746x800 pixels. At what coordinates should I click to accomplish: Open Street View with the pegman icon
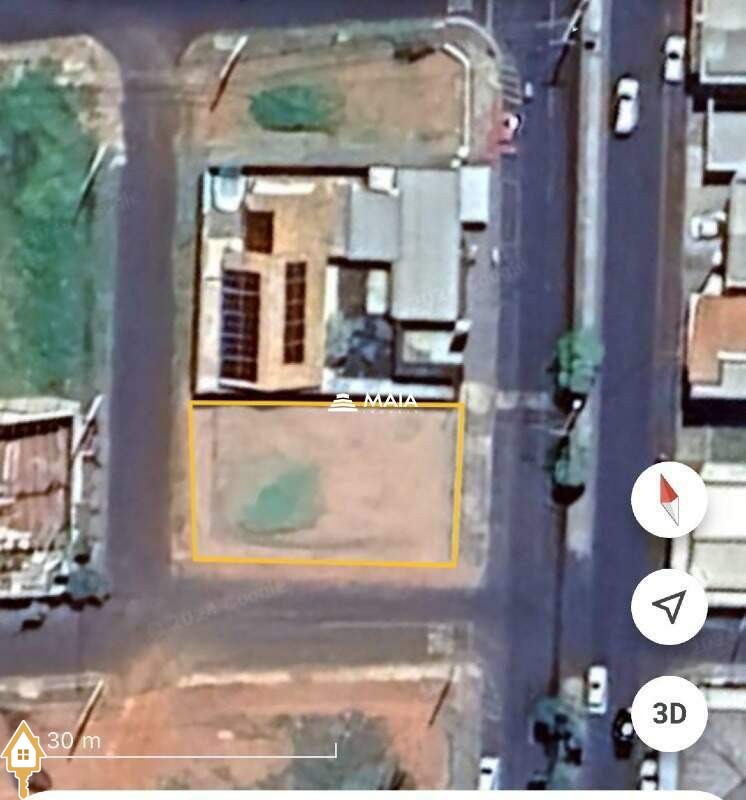click(x=22, y=758)
